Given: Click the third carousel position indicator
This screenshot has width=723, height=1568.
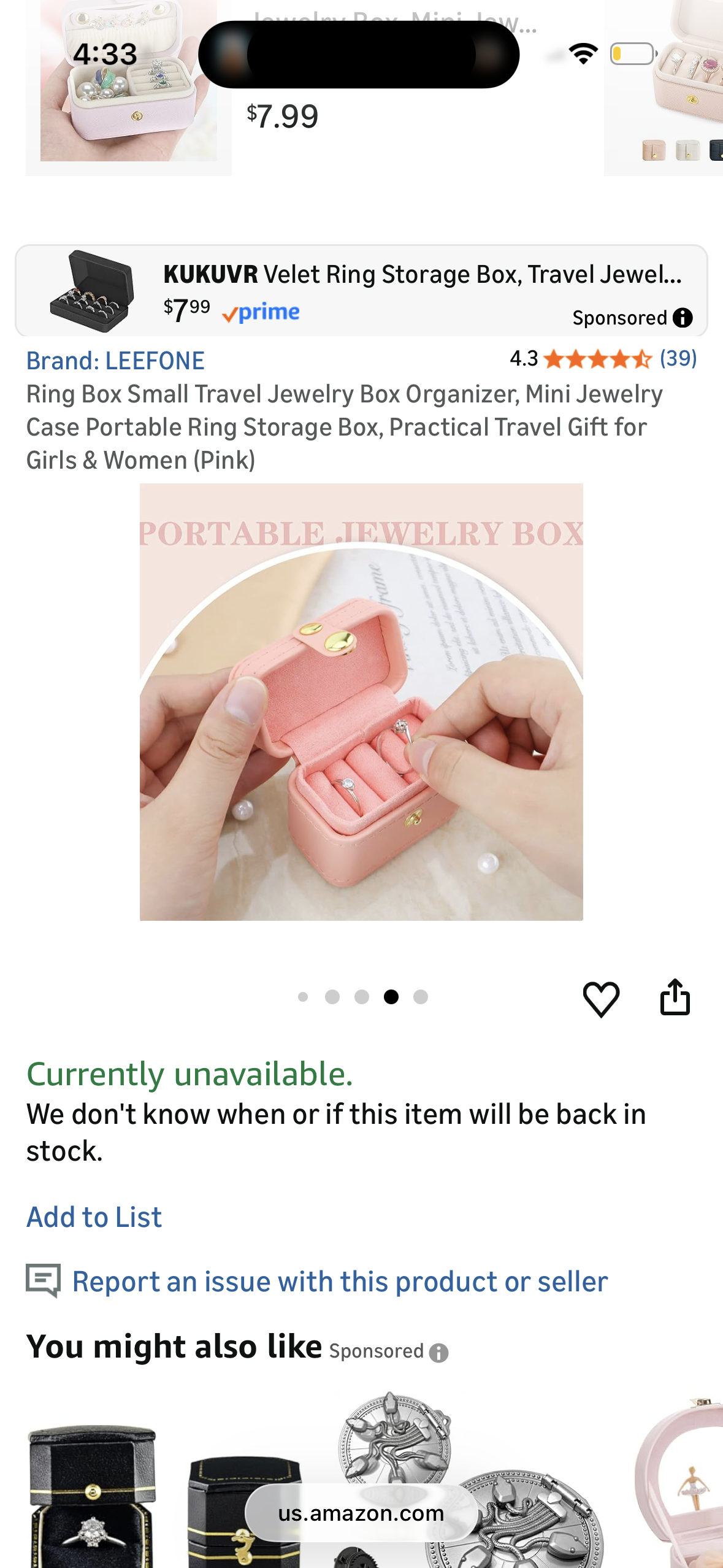Looking at the screenshot, I should [361, 996].
